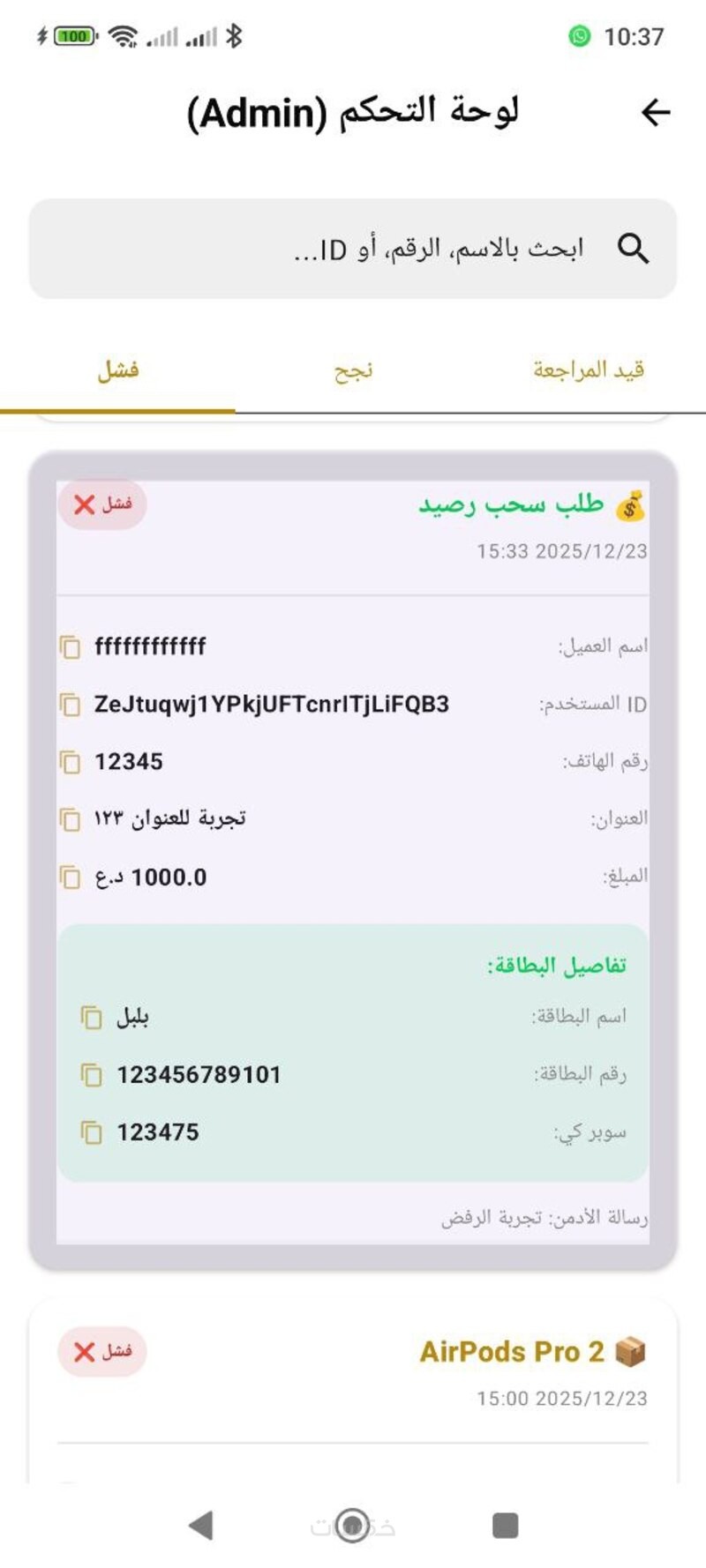The width and height of the screenshot is (706, 1568).
Task: Copy the customer name ffffffffffff
Action: coord(70,647)
